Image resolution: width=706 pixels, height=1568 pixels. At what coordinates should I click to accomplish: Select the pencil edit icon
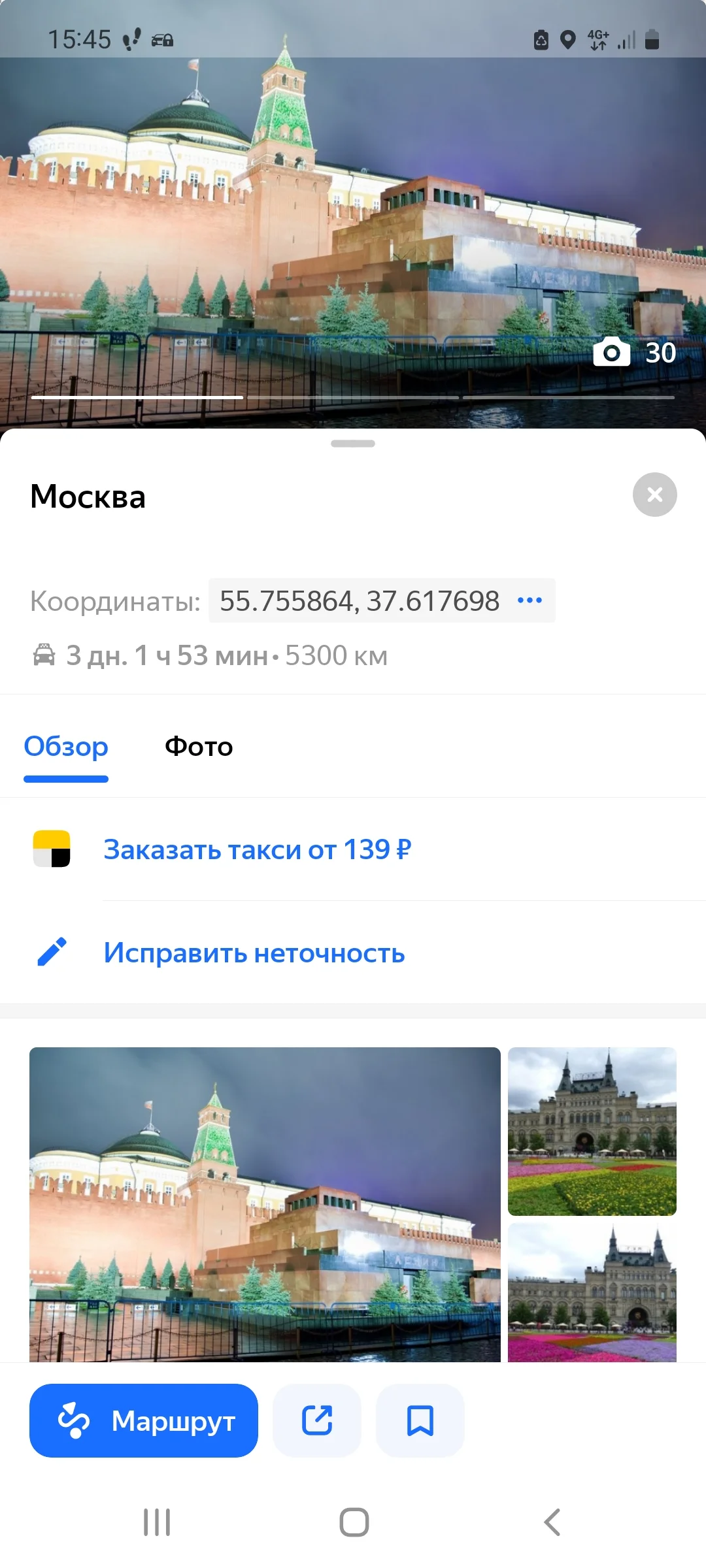52,953
